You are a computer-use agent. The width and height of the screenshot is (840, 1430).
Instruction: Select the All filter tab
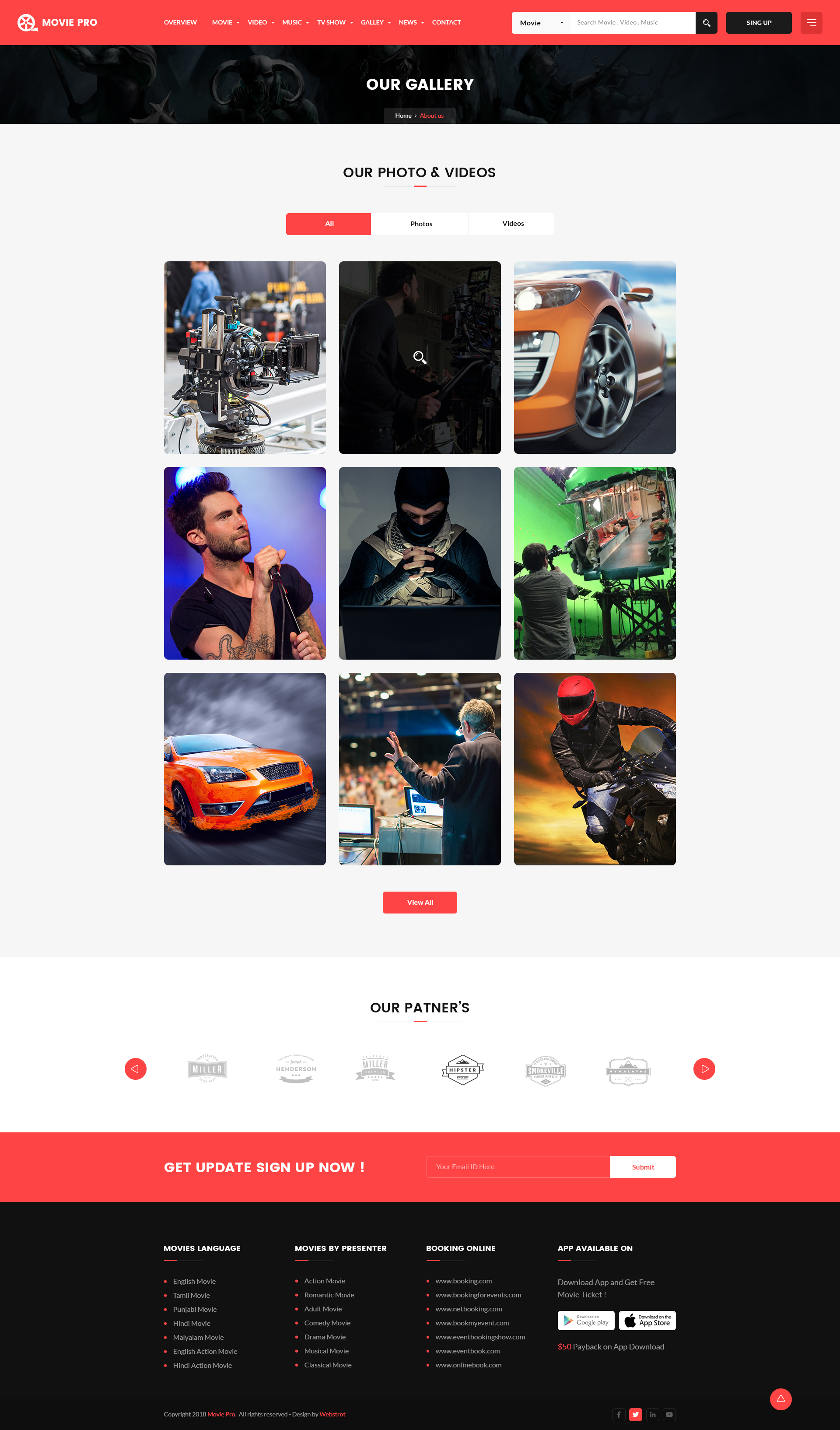pyautogui.click(x=329, y=224)
